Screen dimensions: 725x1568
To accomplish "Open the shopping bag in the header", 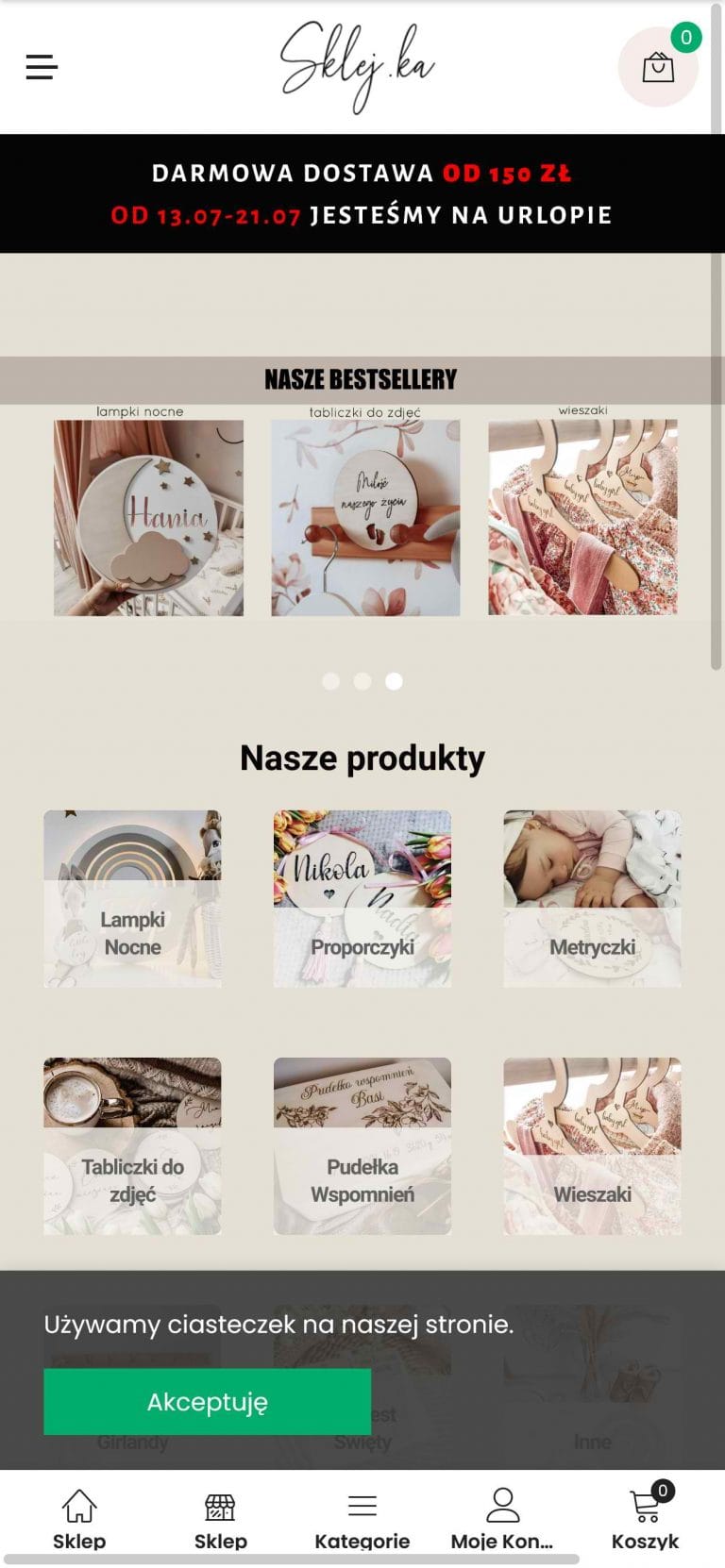I will coord(658,68).
